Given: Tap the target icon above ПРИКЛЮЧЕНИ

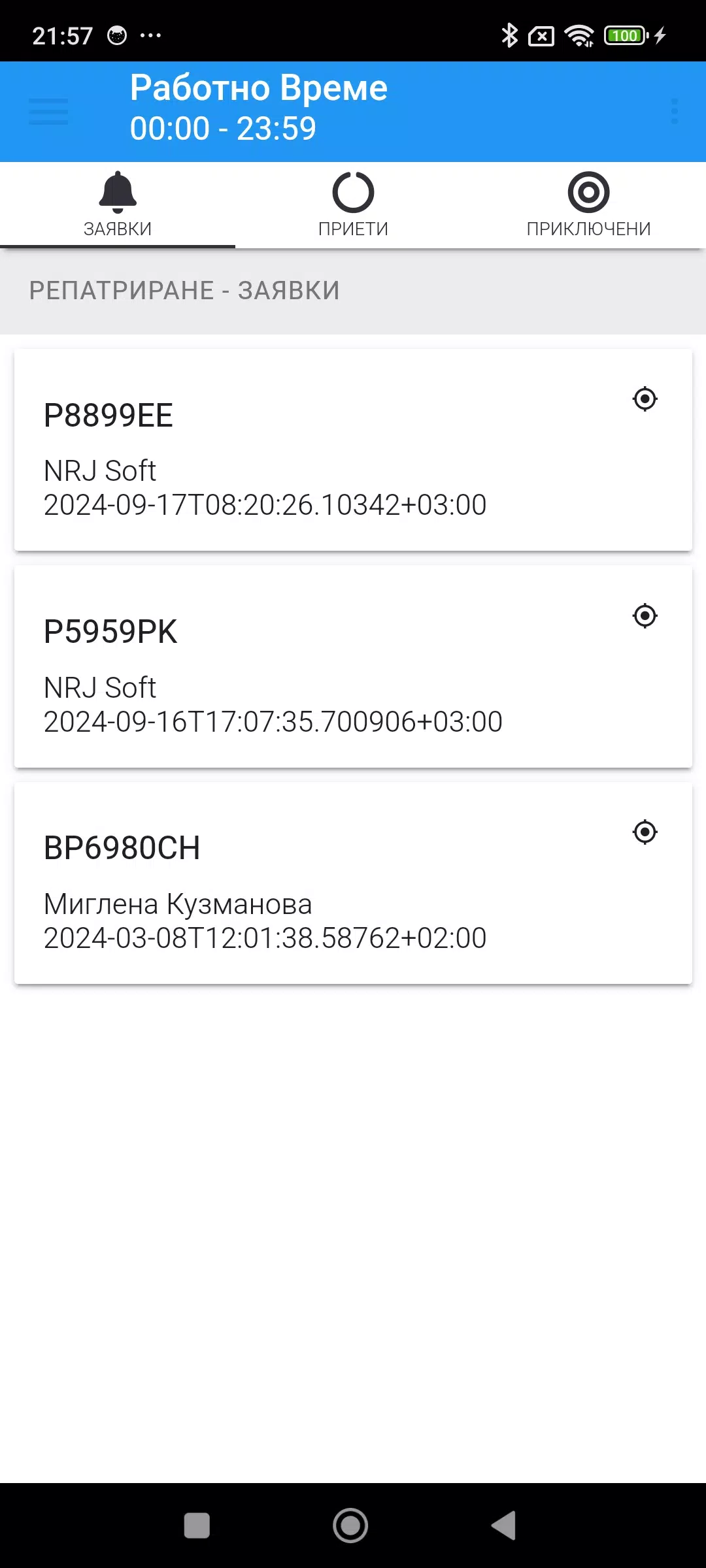Looking at the screenshot, I should 588,193.
